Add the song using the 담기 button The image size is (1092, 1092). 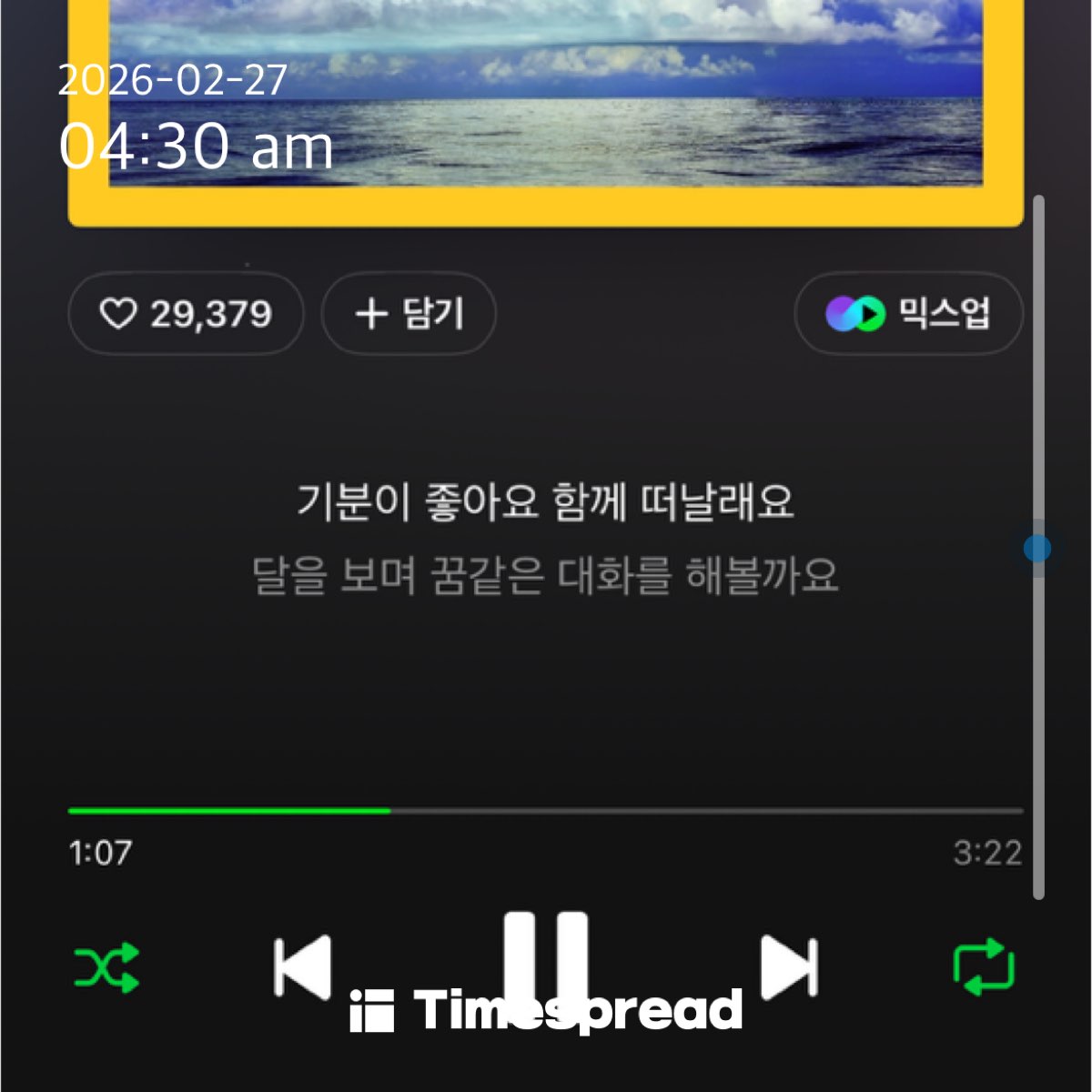(409, 314)
